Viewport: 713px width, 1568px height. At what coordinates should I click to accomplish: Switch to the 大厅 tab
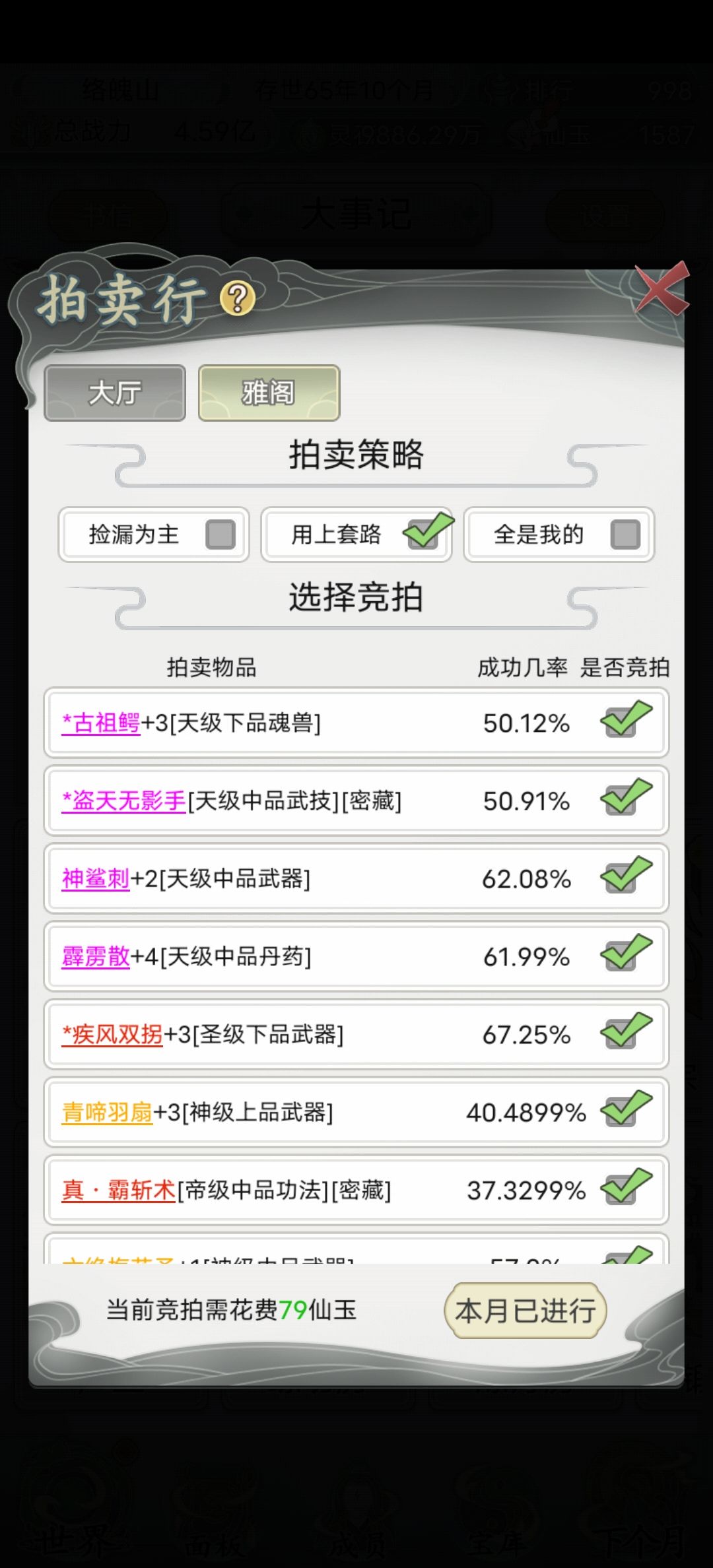pyautogui.click(x=114, y=393)
